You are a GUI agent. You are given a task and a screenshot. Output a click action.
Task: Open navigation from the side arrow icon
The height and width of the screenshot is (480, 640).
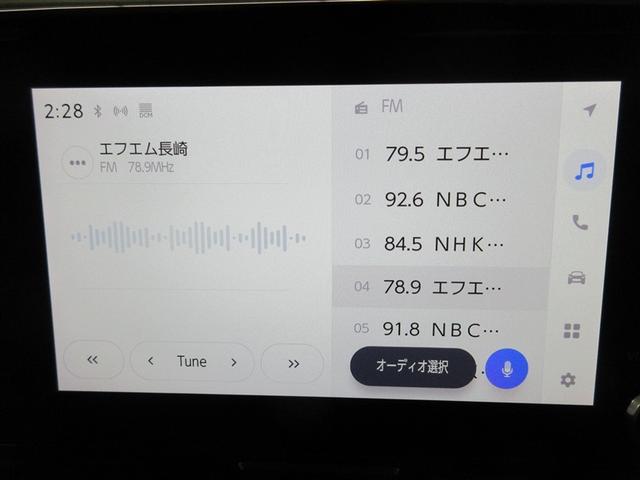pyautogui.click(x=589, y=110)
